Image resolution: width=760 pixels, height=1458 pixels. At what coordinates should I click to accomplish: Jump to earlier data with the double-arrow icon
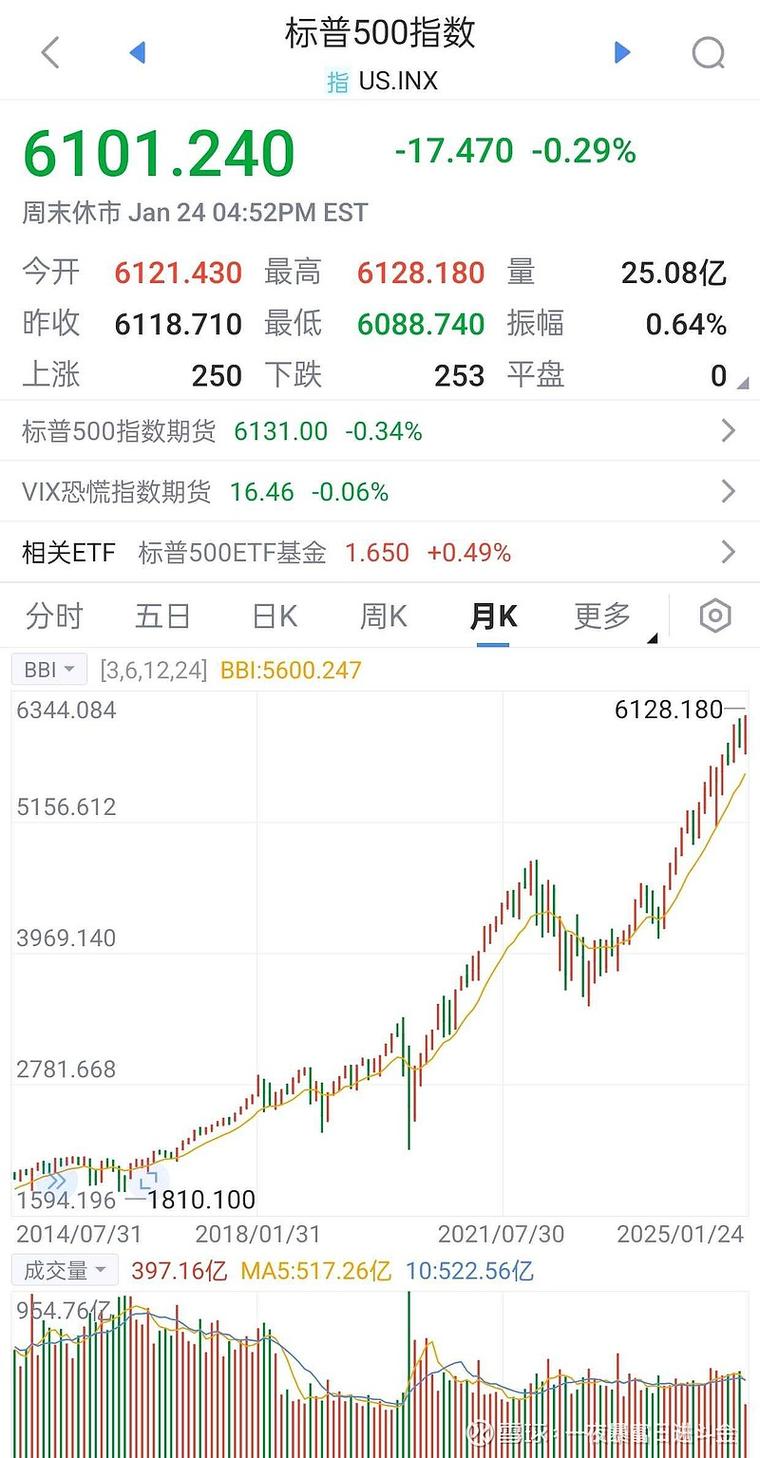(x=57, y=1181)
